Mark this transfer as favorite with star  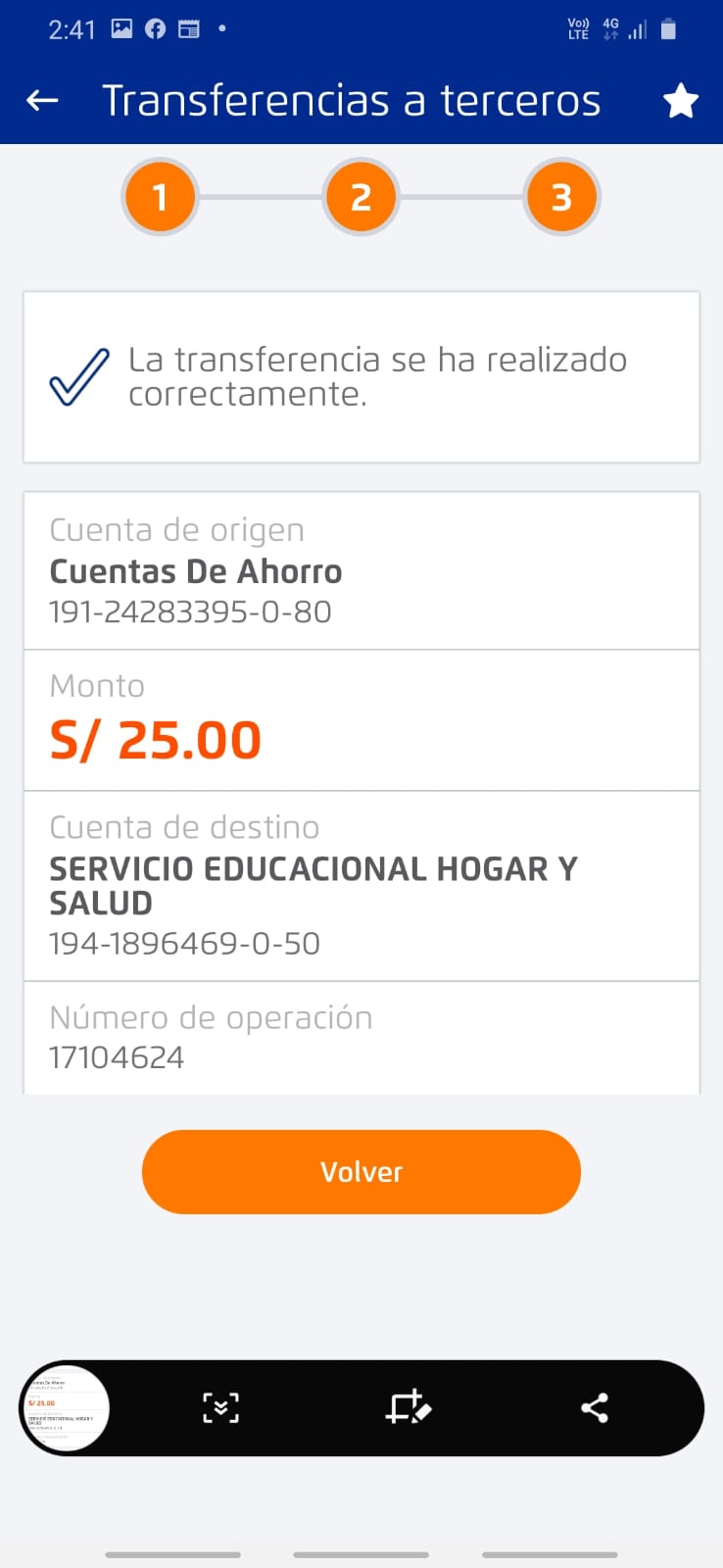(680, 101)
